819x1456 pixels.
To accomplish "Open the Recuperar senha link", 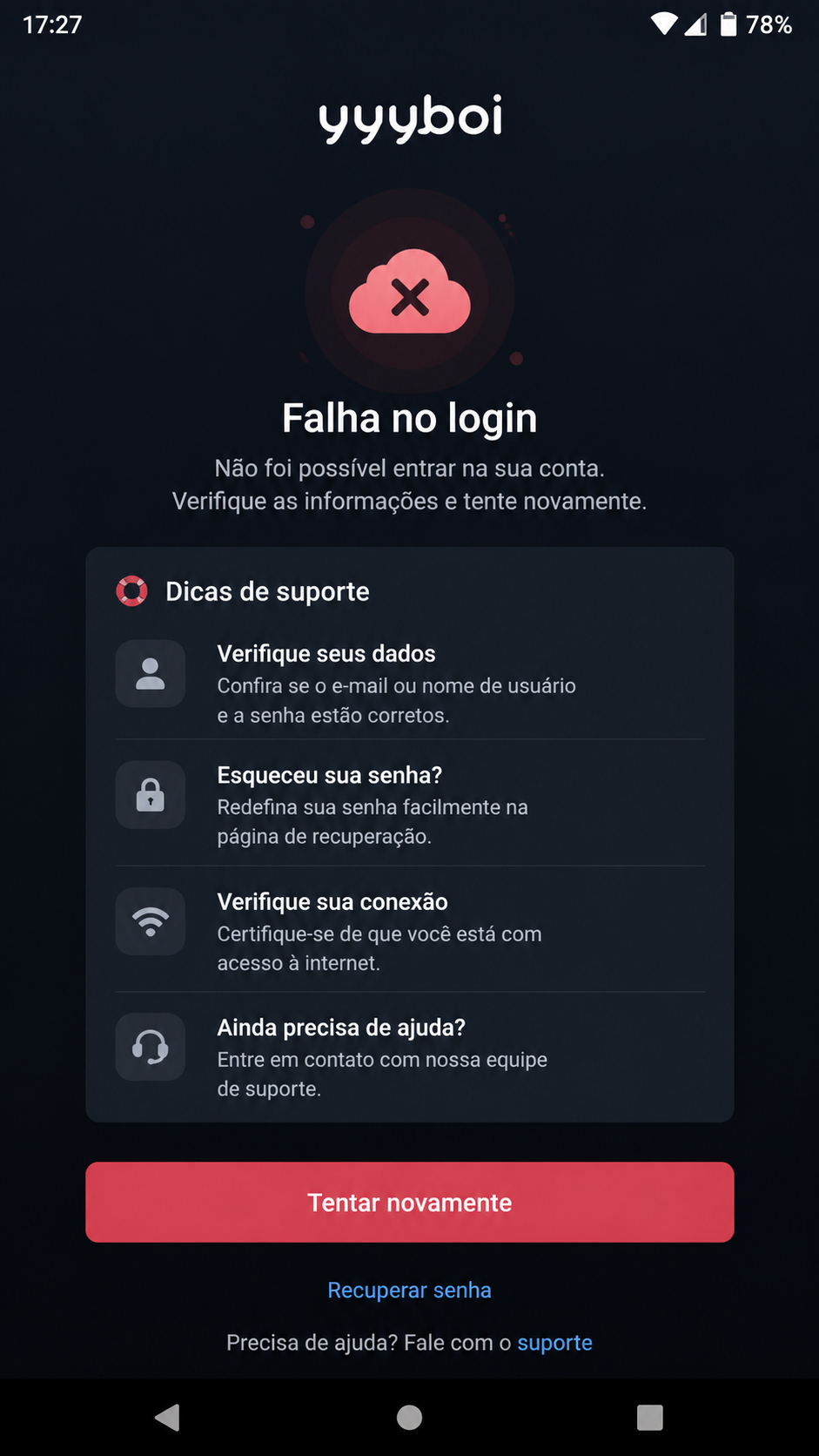I will (x=409, y=1290).
